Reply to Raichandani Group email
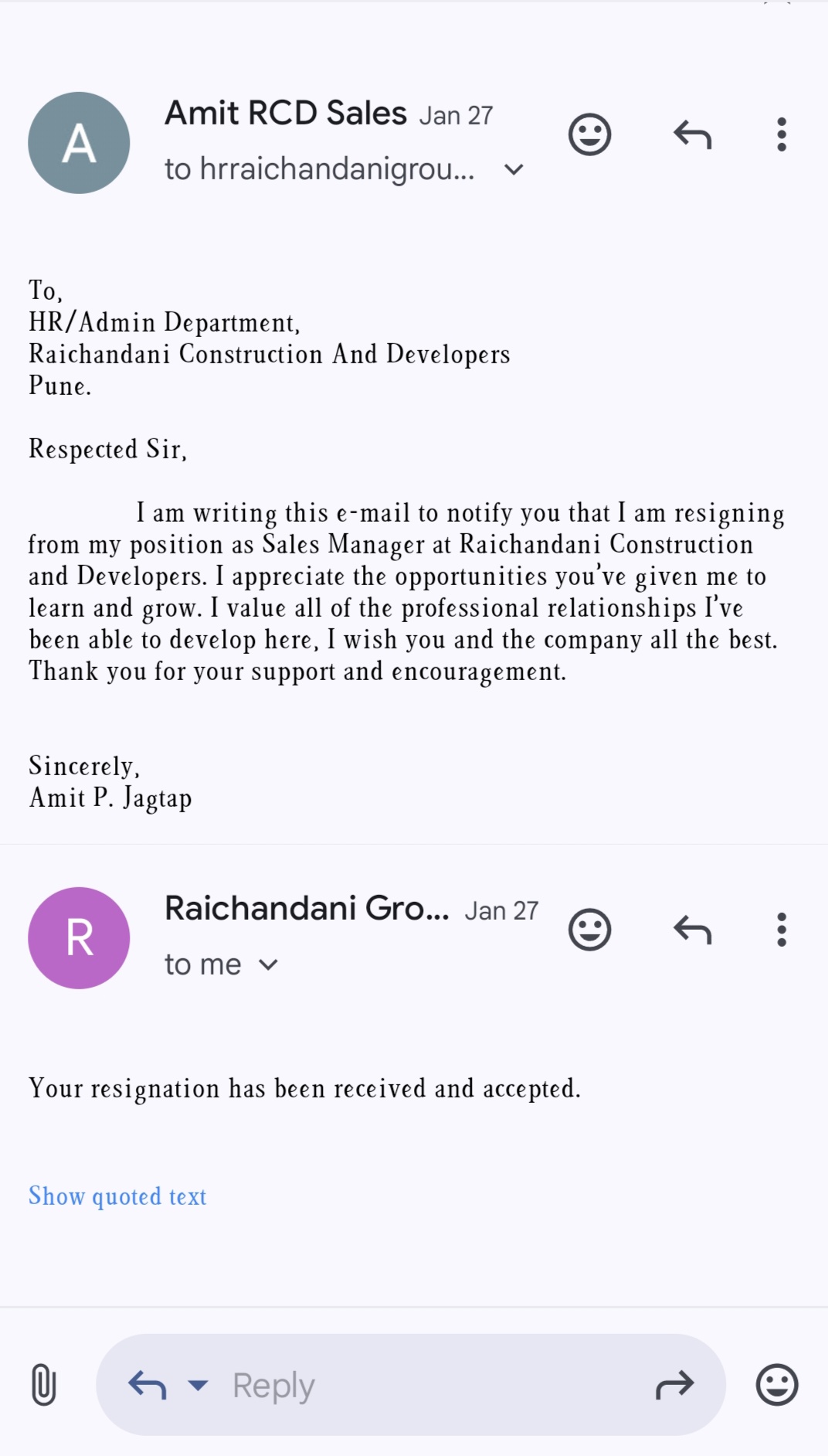The image size is (828, 1456). pyautogui.click(x=692, y=930)
